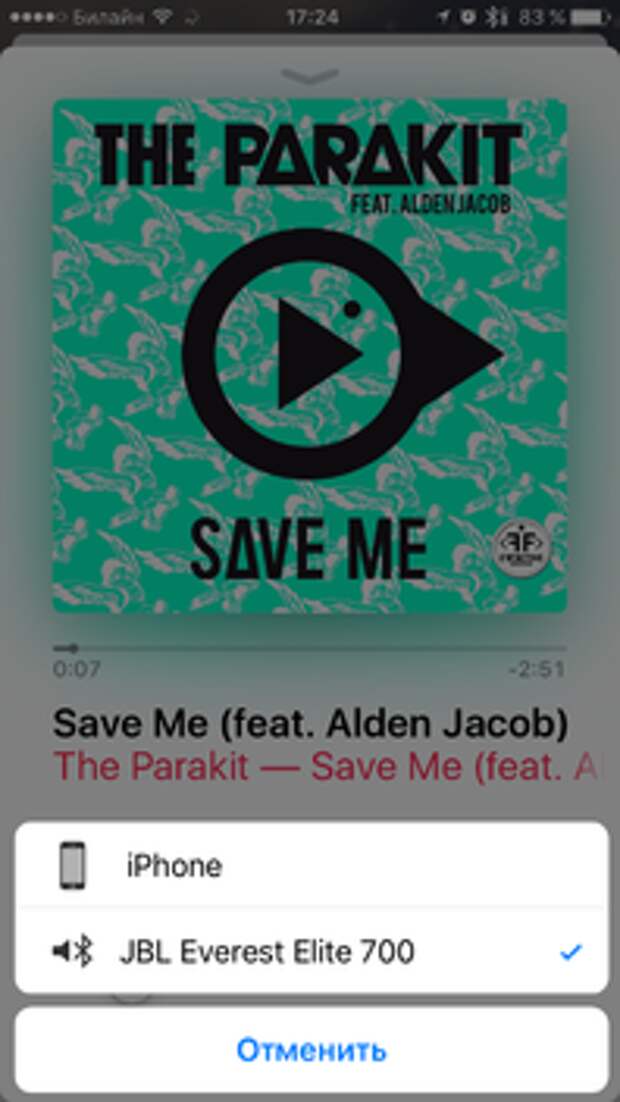620x1102 pixels.
Task: Tap the Отменить cancel button
Action: [311, 1050]
